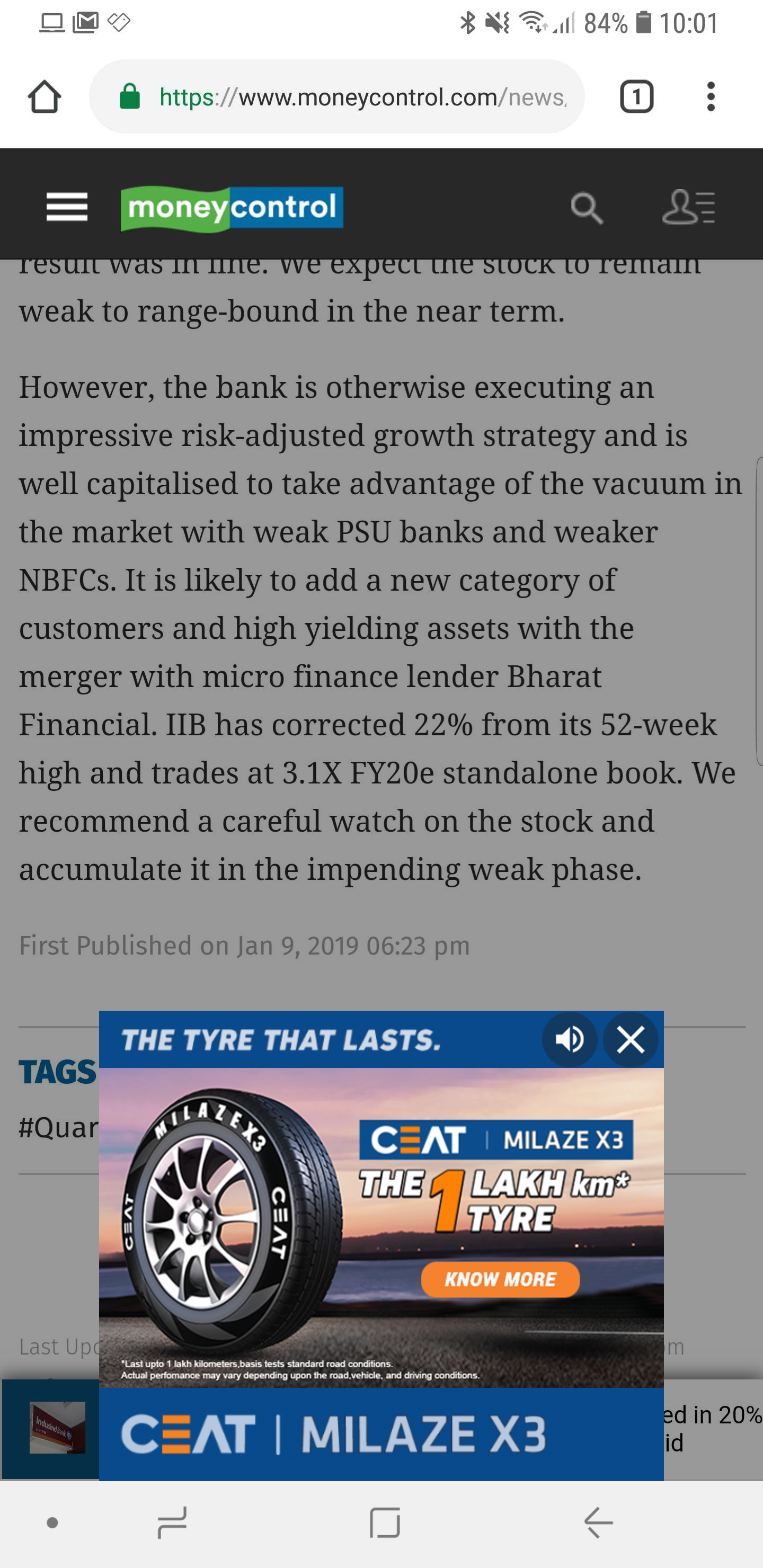The height and width of the screenshot is (1568, 763).
Task: Open the browser overflow menu
Action: (x=711, y=97)
